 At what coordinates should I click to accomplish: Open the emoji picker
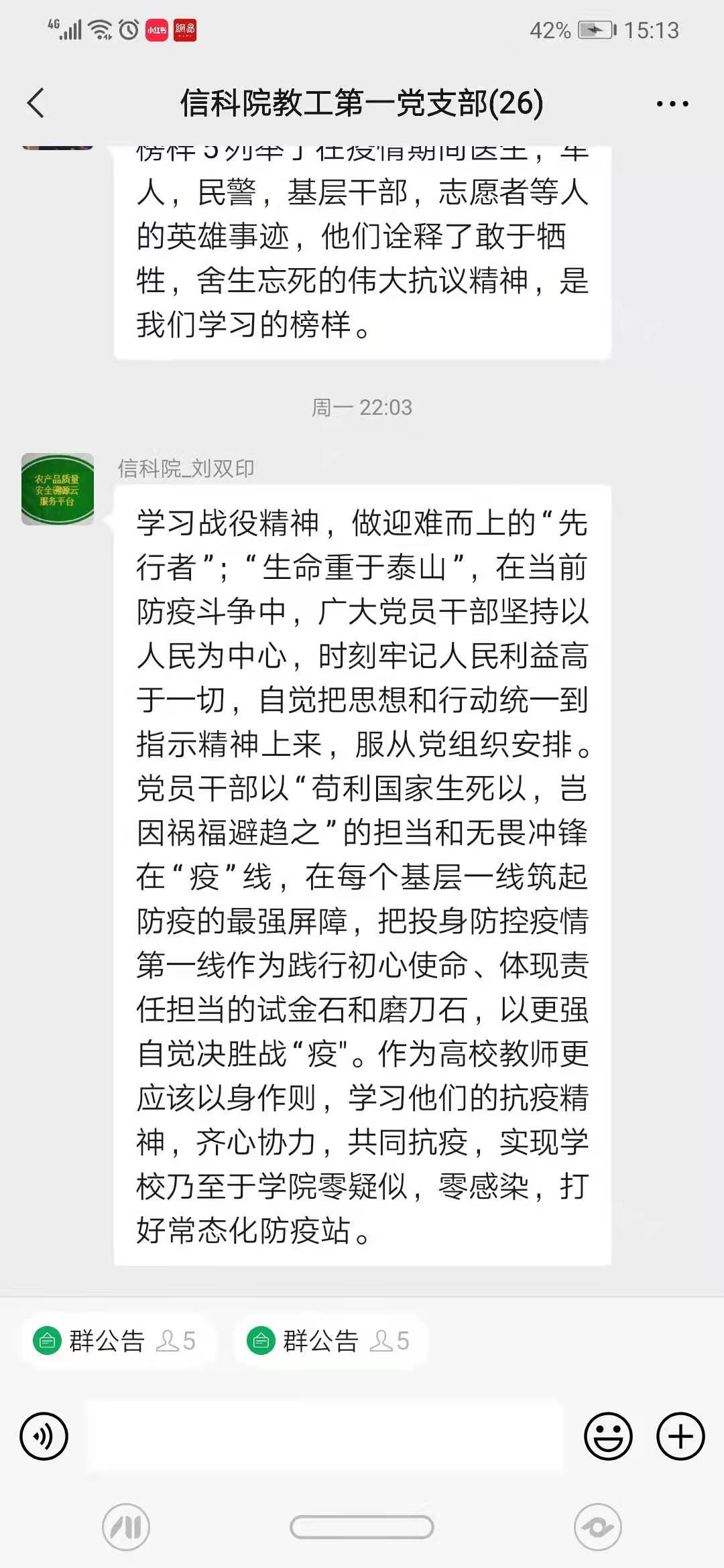pos(608,1436)
